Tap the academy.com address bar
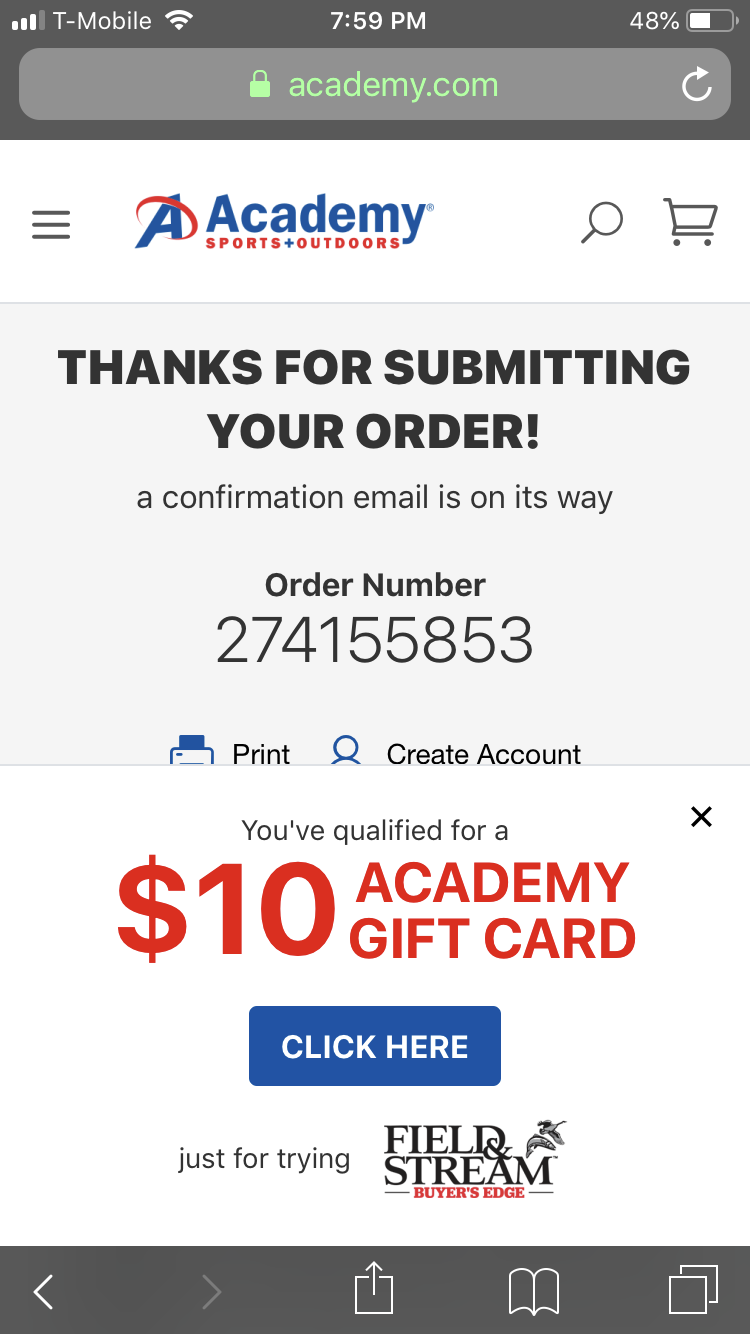 click(x=375, y=85)
